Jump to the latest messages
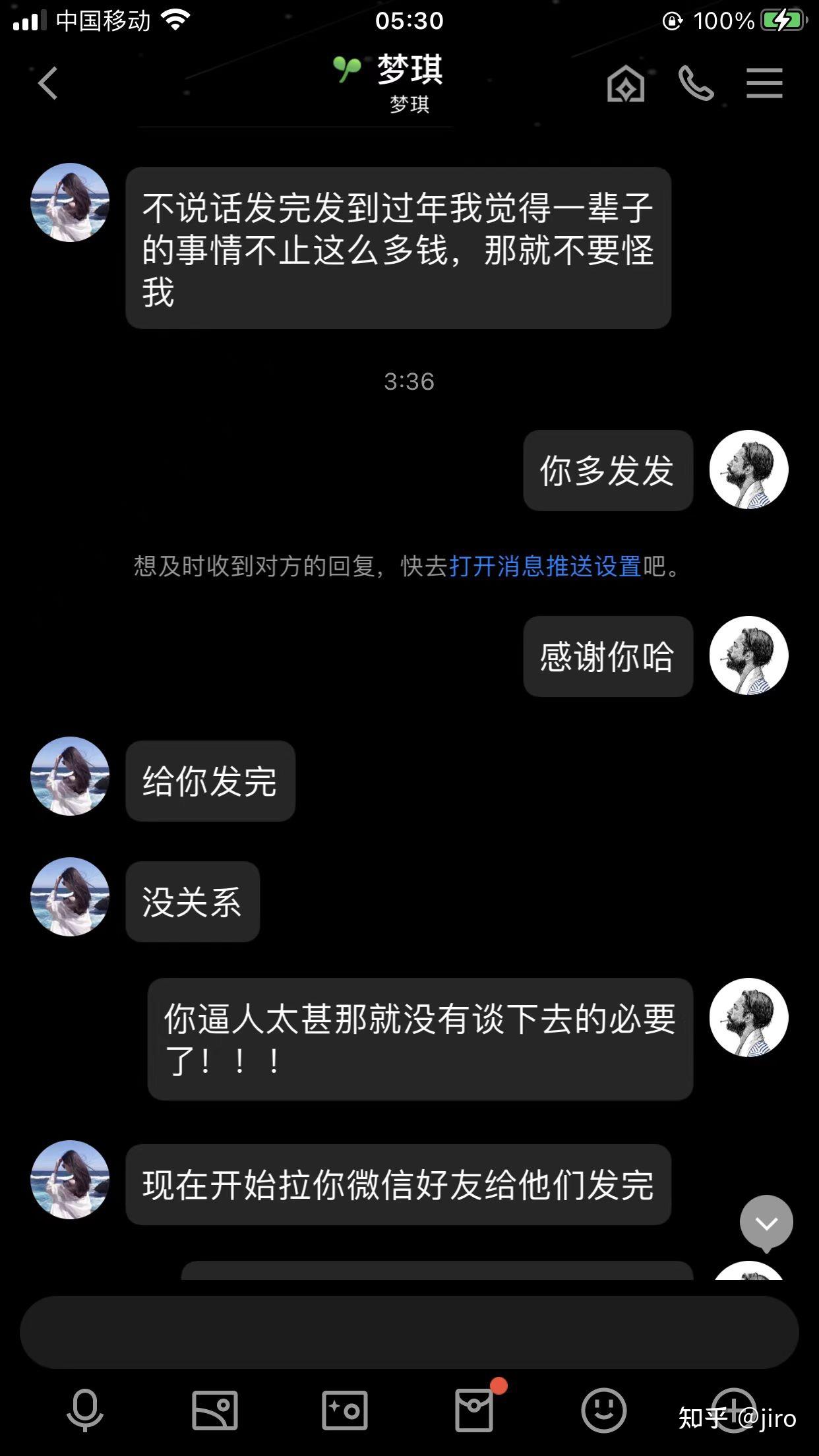Image resolution: width=819 pixels, height=1456 pixels. point(766,1223)
